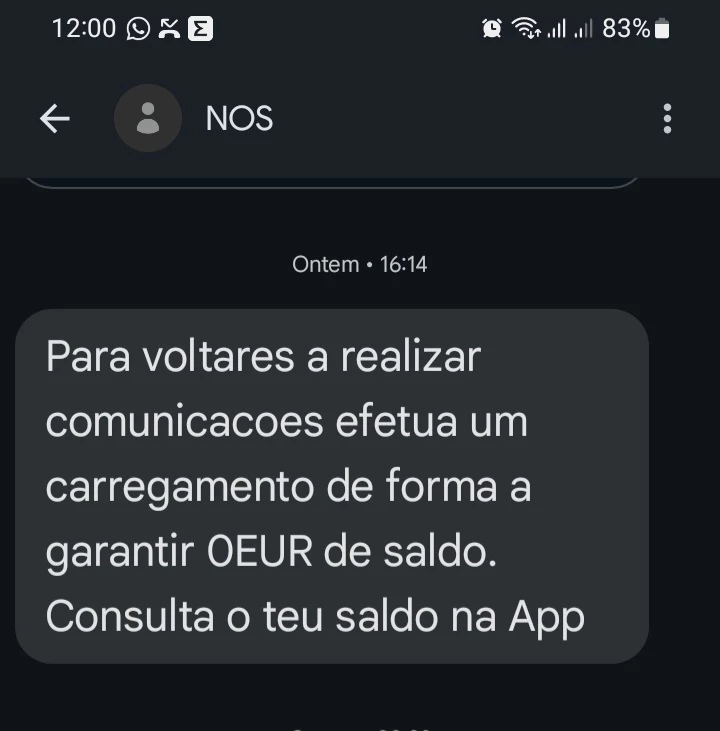Open NOS contact details
The width and height of the screenshot is (720, 731).
(x=238, y=119)
